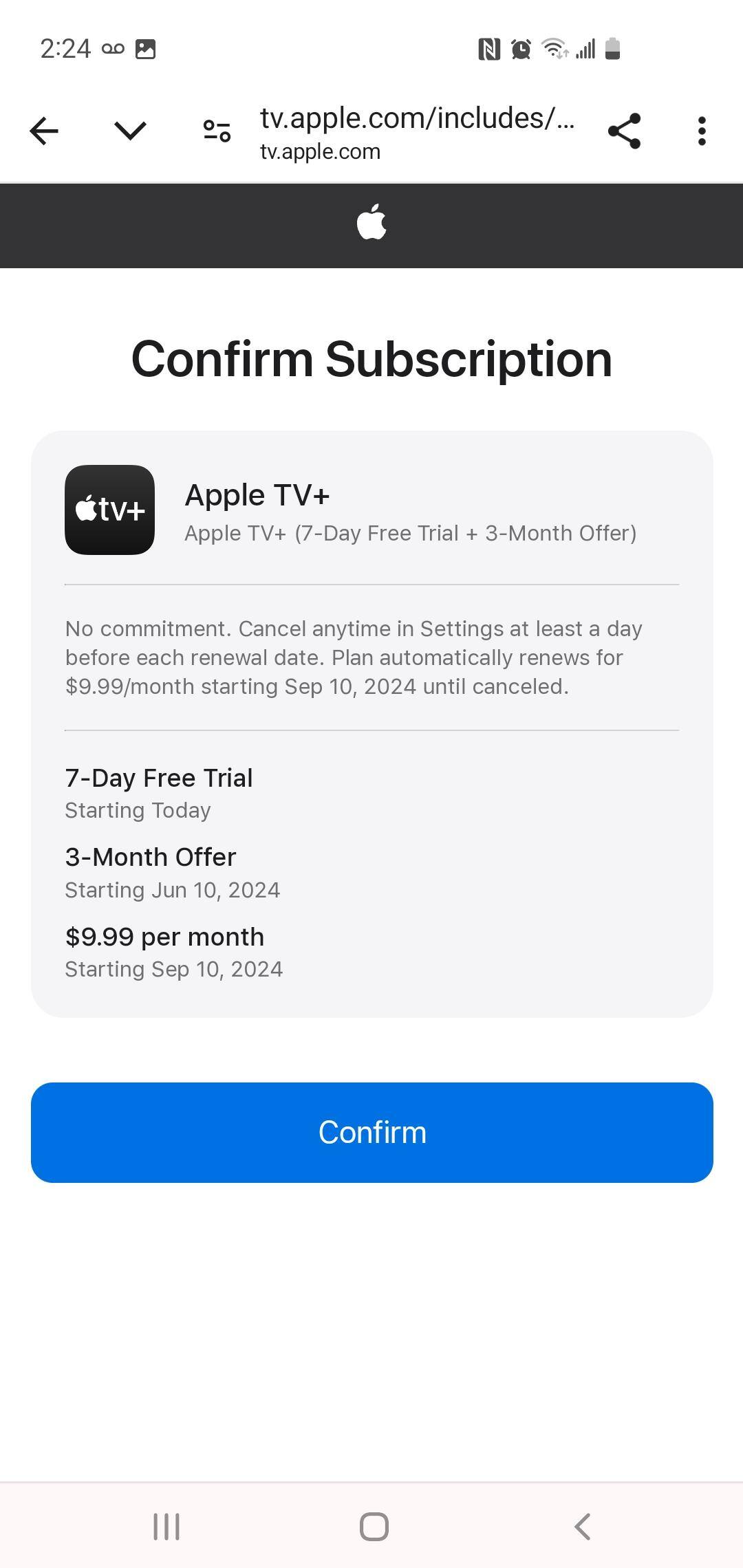
Task: Share this page
Action: [x=624, y=131]
